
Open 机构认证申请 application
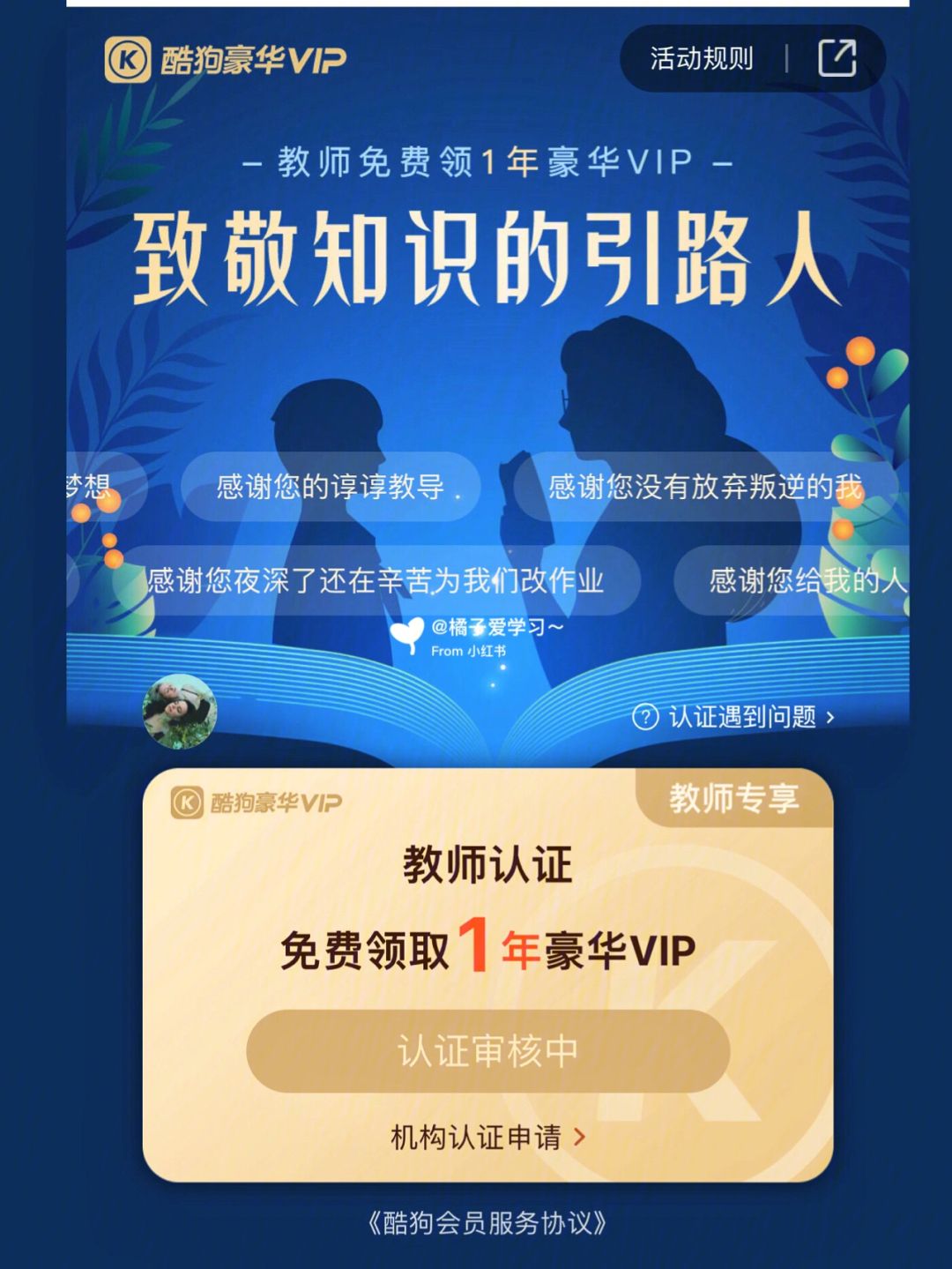[x=487, y=1137]
